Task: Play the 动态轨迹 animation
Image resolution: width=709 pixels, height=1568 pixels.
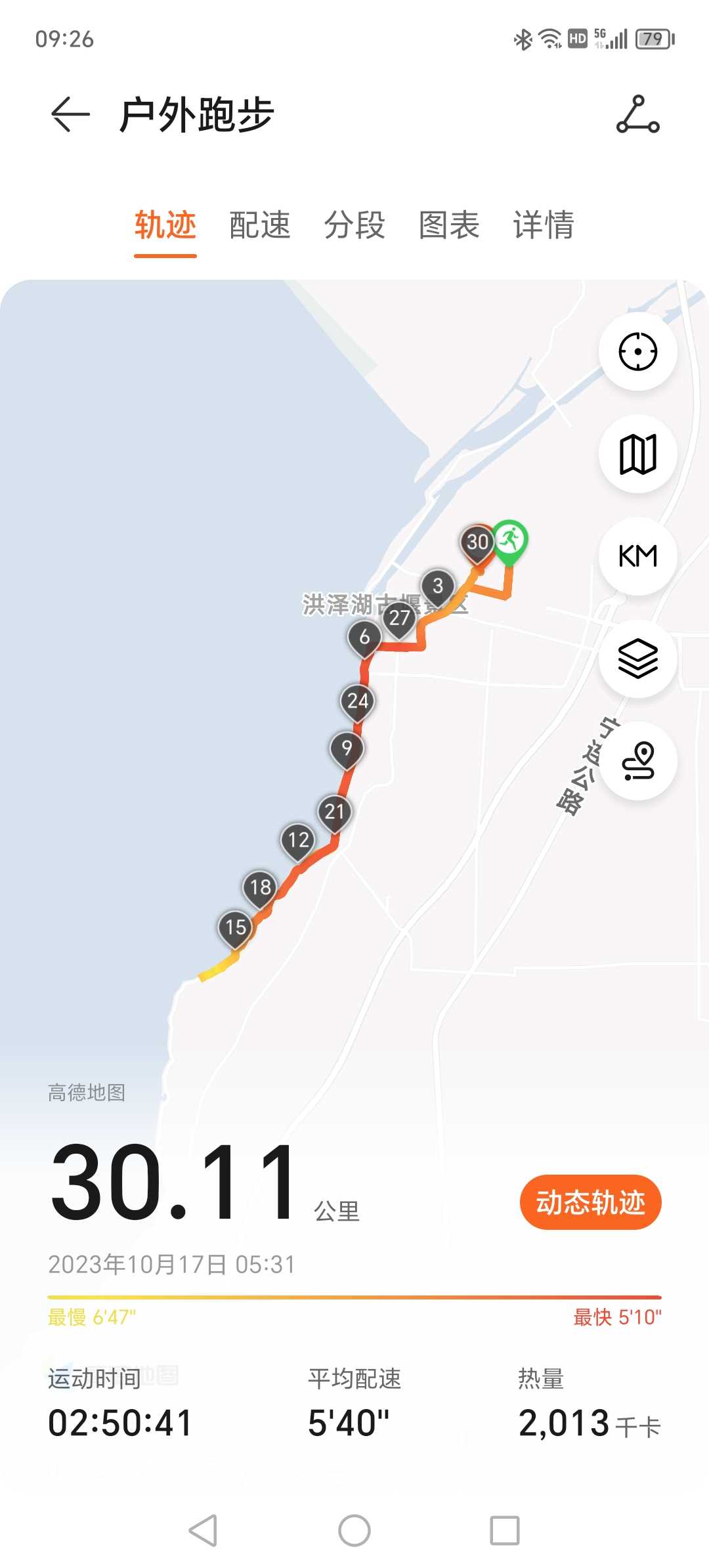Action: [x=590, y=1202]
